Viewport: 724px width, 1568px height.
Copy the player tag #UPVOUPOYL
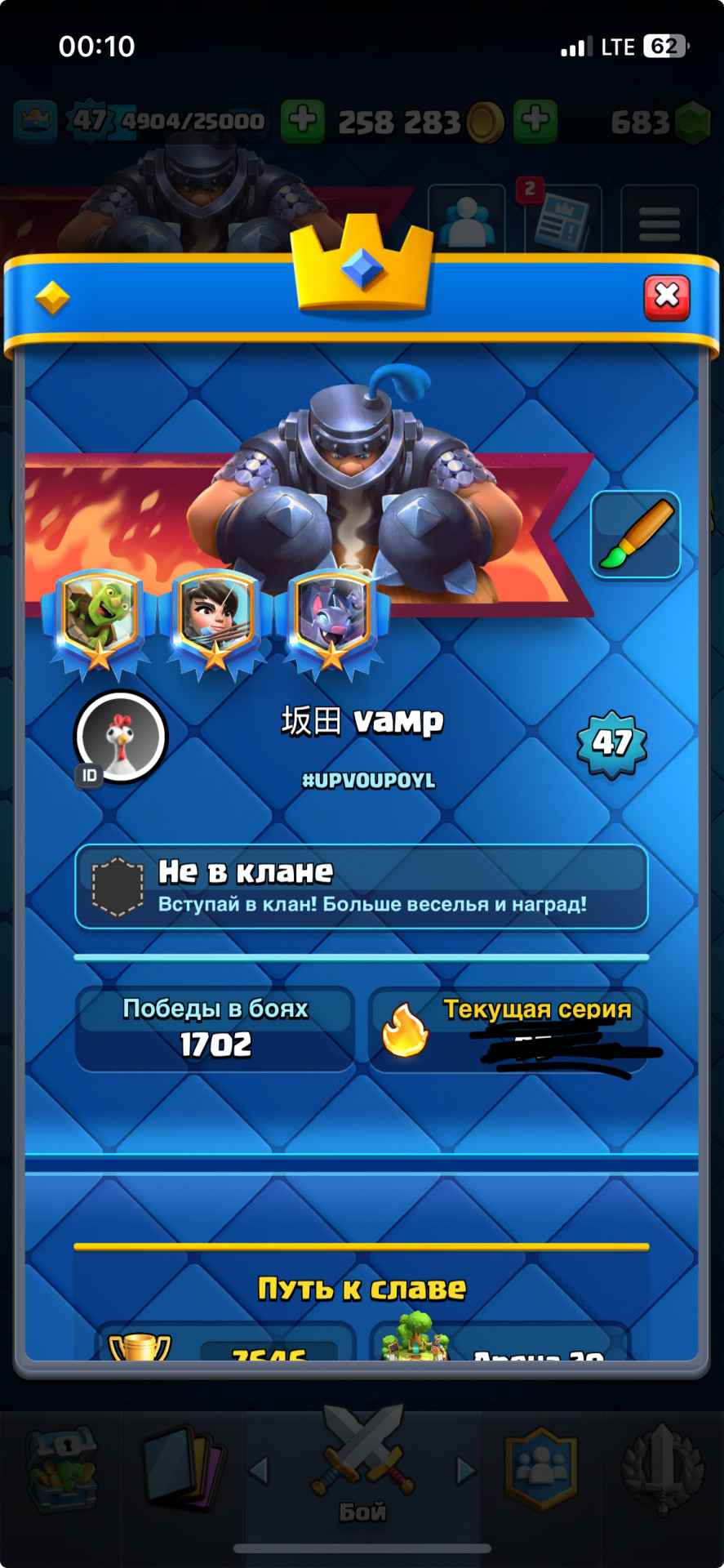[x=368, y=780]
